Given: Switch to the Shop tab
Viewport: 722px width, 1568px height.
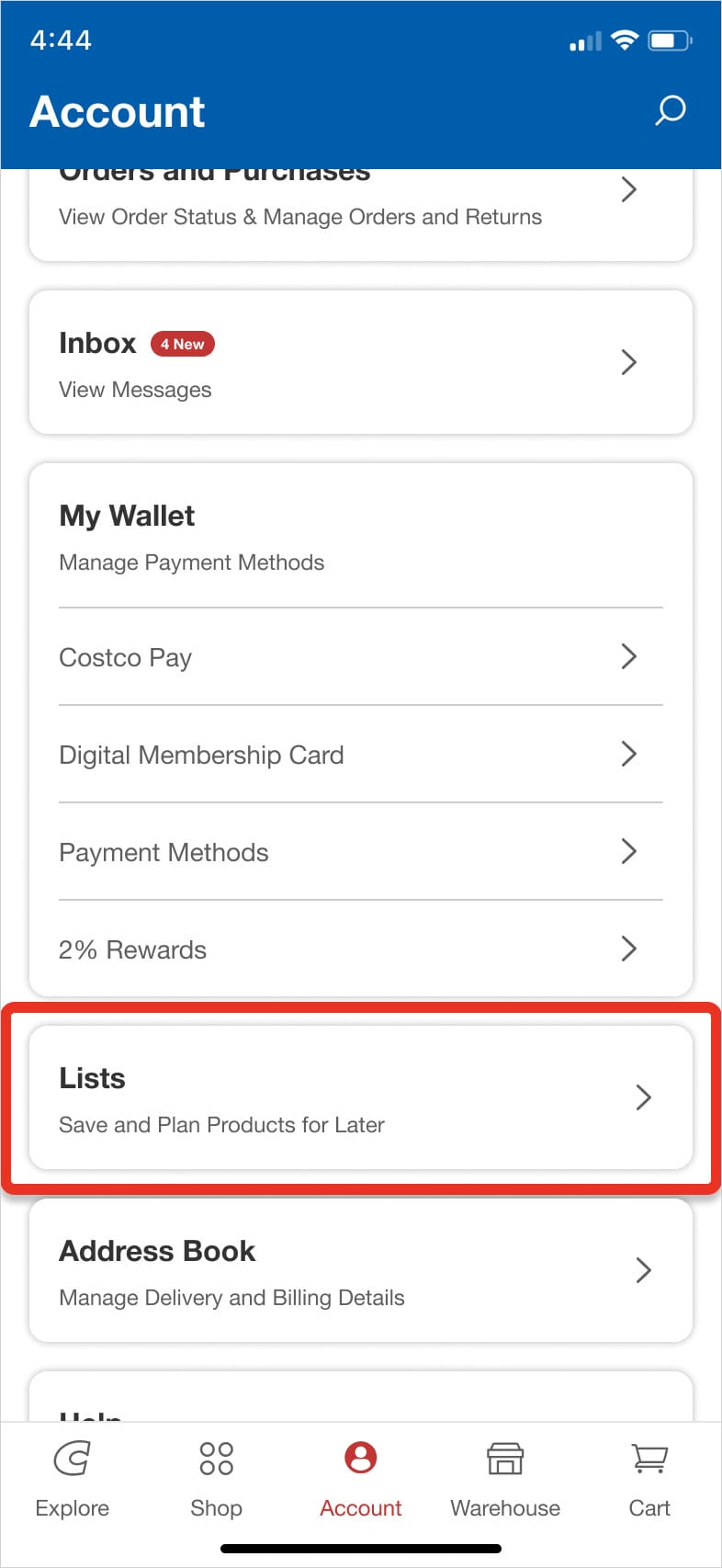Looking at the screenshot, I should (x=216, y=1480).
